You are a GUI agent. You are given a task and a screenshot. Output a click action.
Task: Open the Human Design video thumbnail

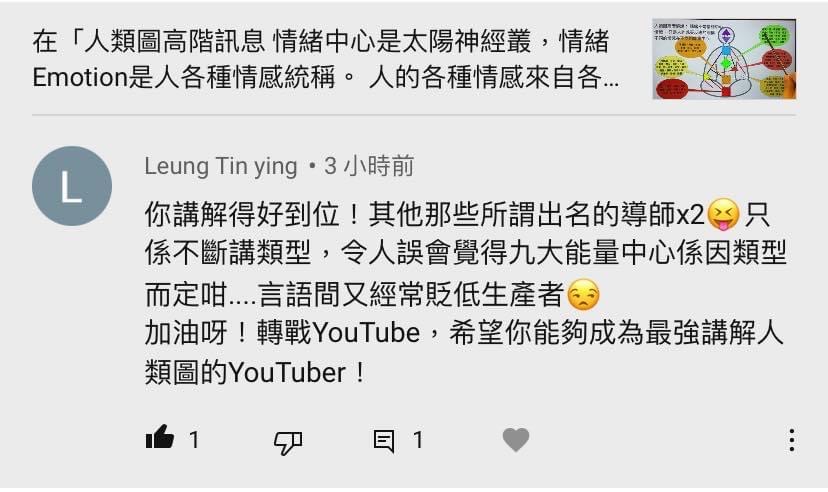click(x=724, y=58)
